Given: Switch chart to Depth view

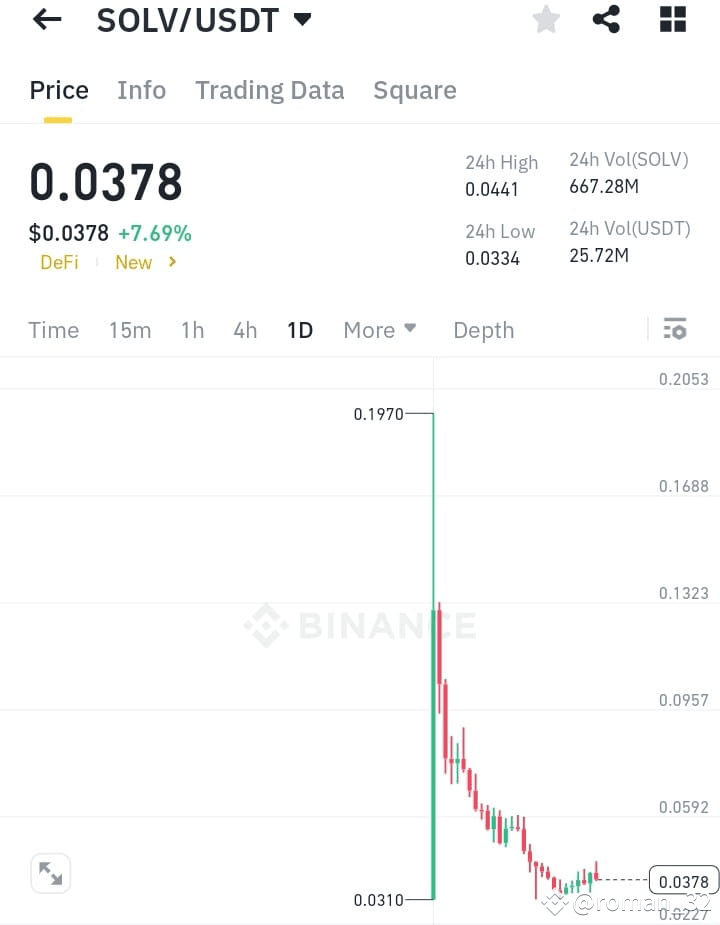Looking at the screenshot, I should click(483, 329).
